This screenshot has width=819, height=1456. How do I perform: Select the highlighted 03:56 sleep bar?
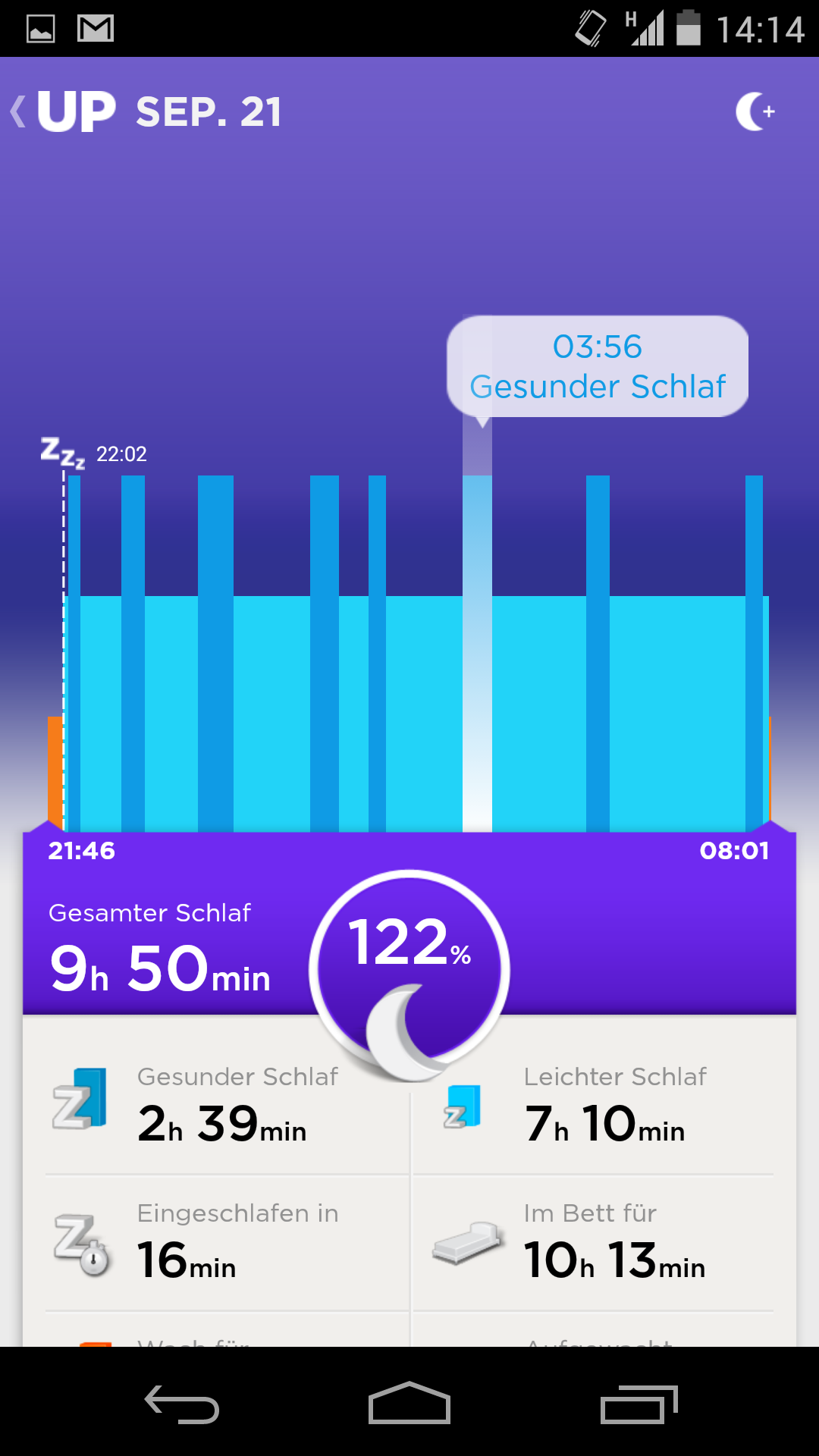pos(477,653)
